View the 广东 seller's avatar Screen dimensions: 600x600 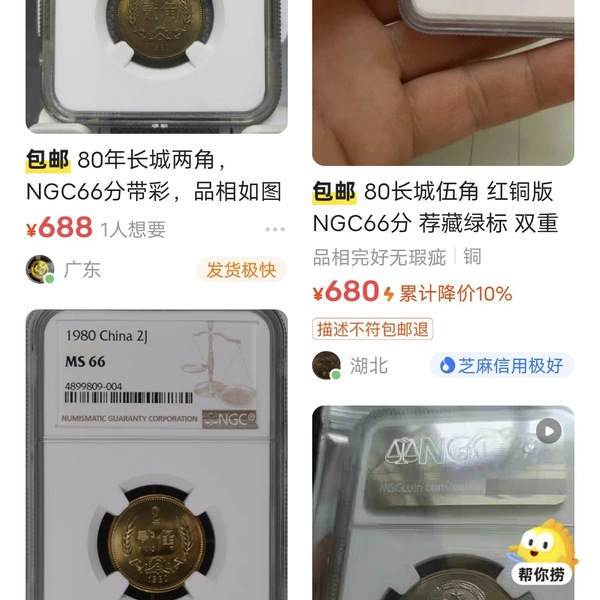(40, 269)
